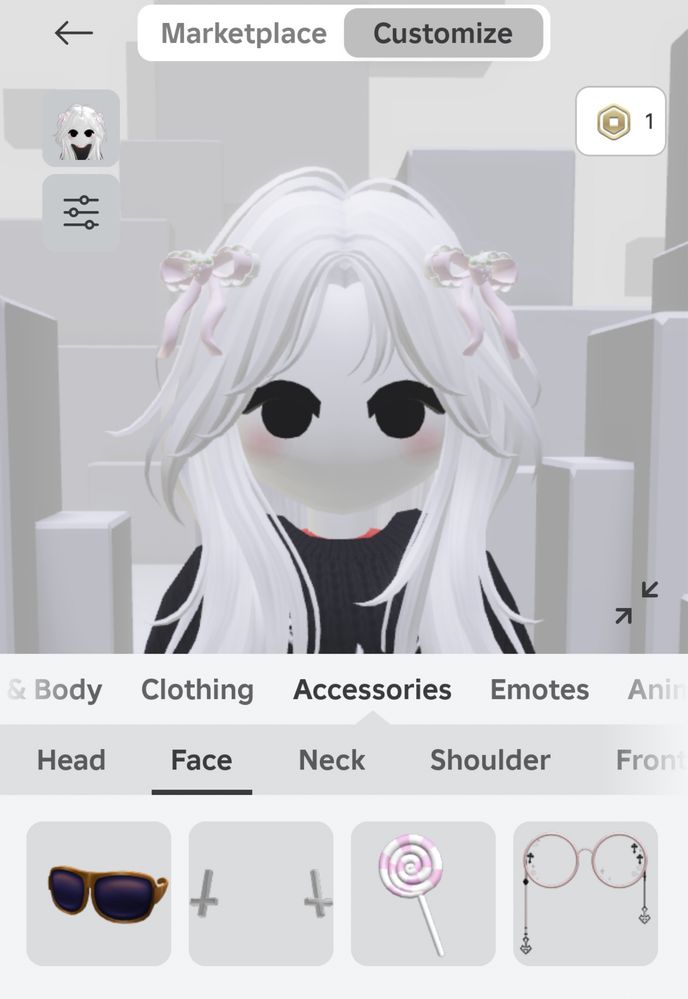Equip the gray cross earrings item
The height and width of the screenshot is (999, 688).
(x=261, y=893)
